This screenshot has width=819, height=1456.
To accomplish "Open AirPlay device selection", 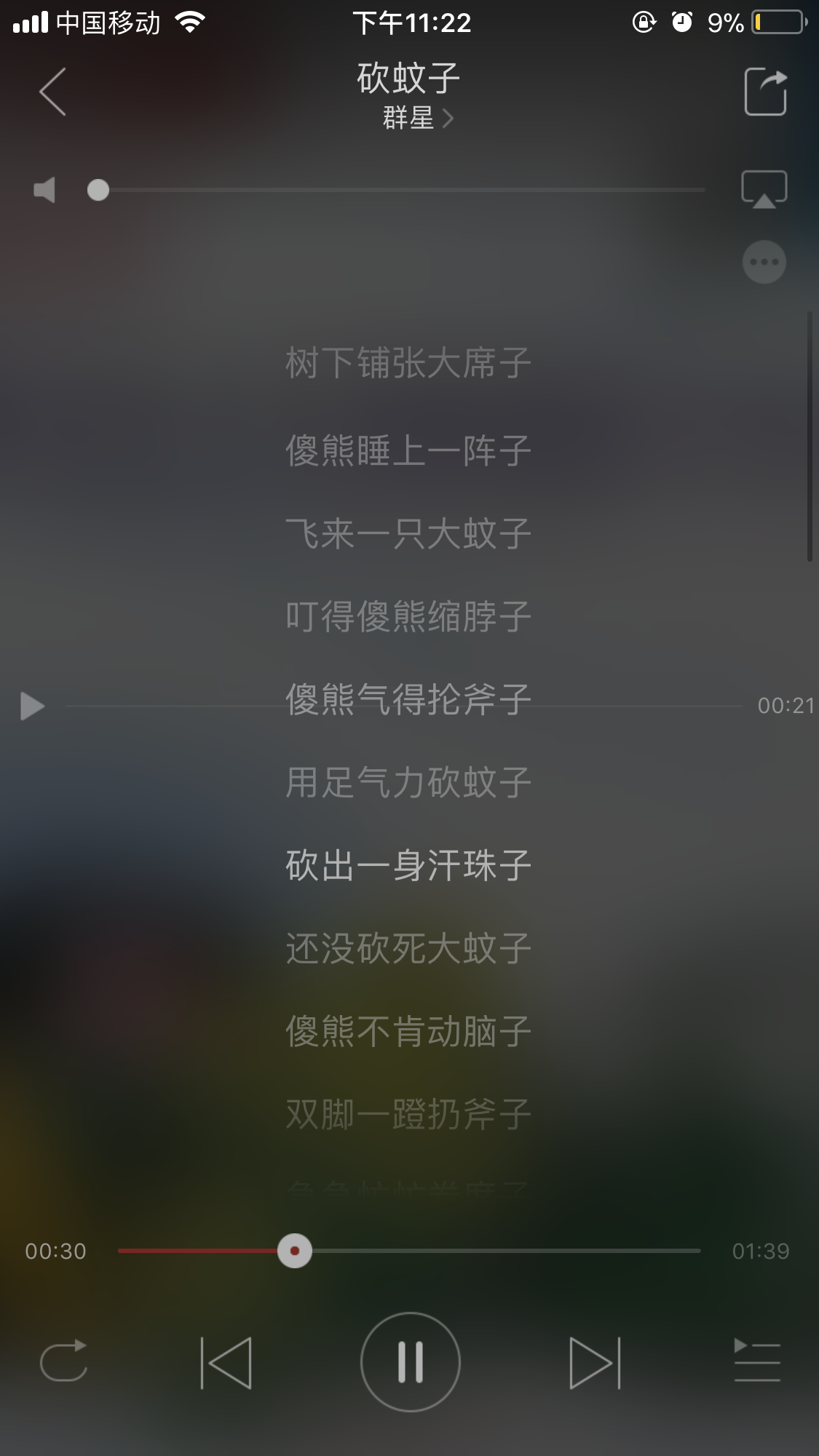I will point(765,188).
